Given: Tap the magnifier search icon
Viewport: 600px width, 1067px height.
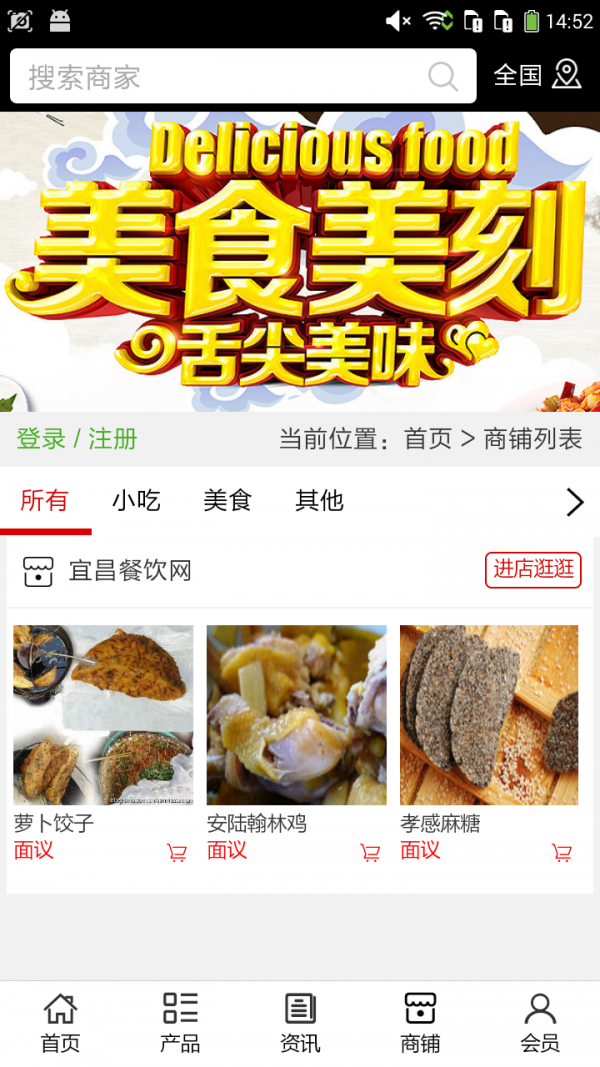Looking at the screenshot, I should pyautogui.click(x=442, y=77).
